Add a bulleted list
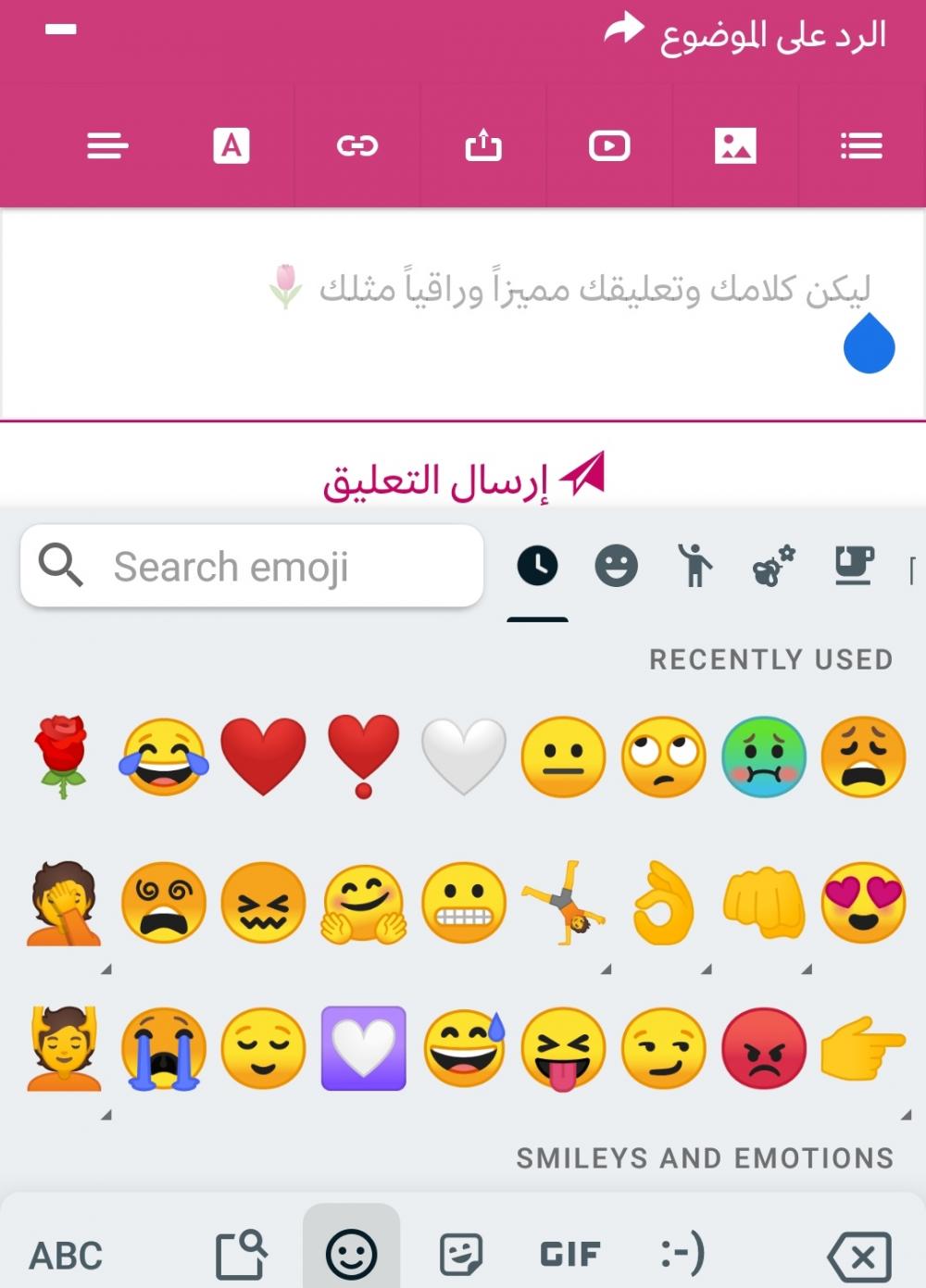The image size is (926, 1288). (861, 146)
